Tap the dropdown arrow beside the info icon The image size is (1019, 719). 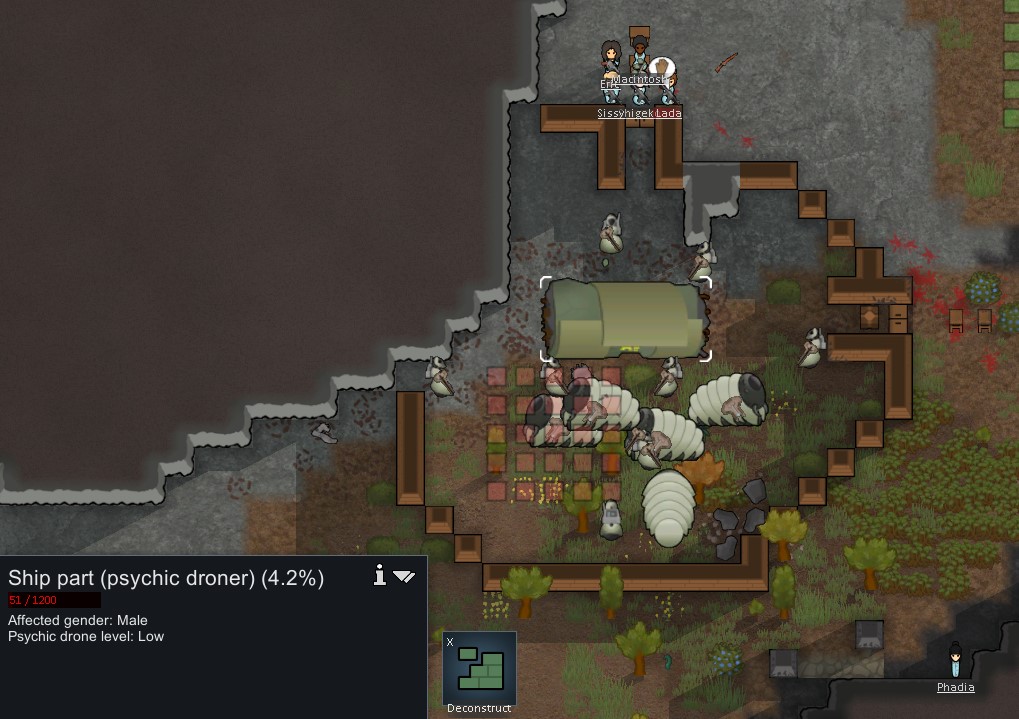pos(403,576)
